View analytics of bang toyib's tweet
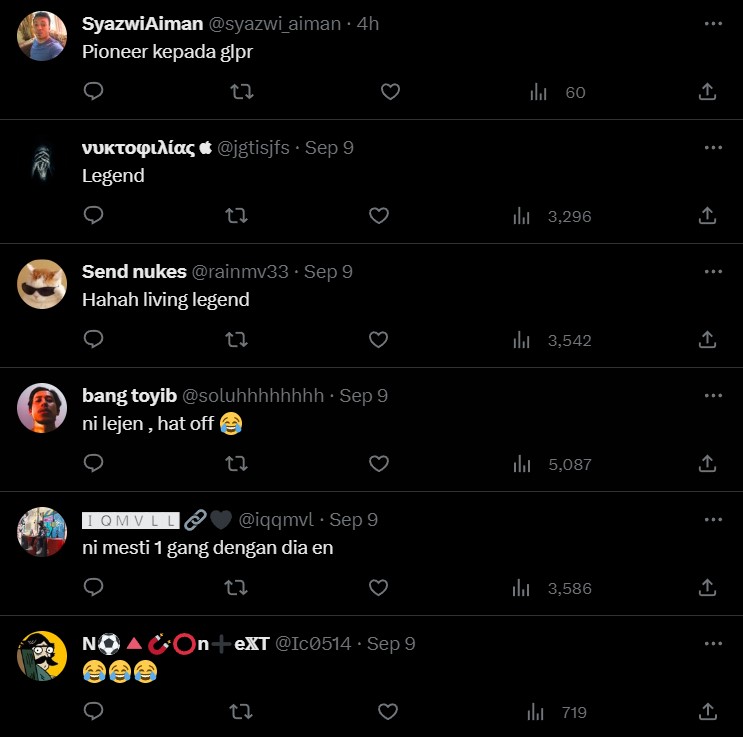The height and width of the screenshot is (737, 743). click(552, 464)
